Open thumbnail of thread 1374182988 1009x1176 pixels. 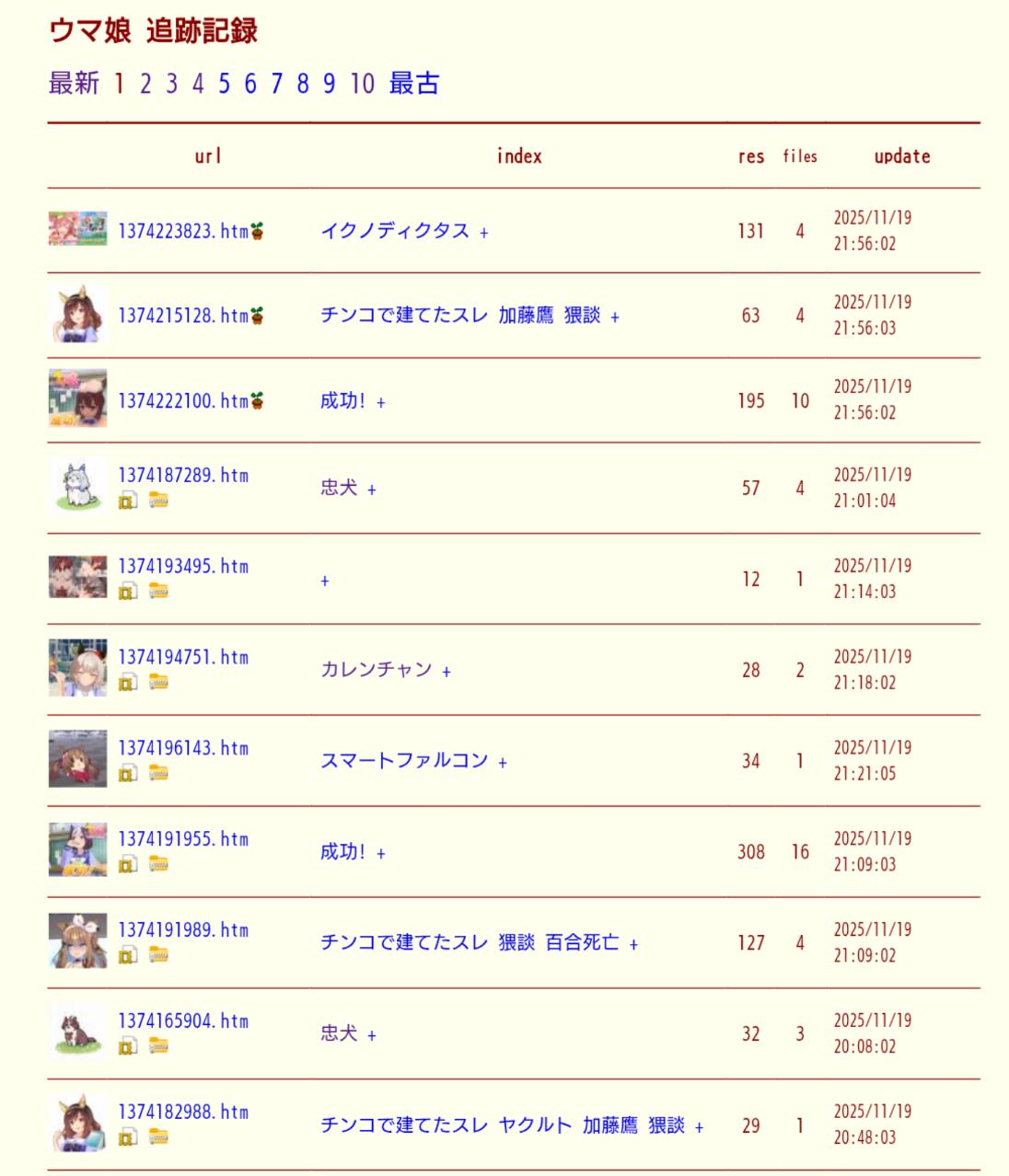pos(77,1123)
